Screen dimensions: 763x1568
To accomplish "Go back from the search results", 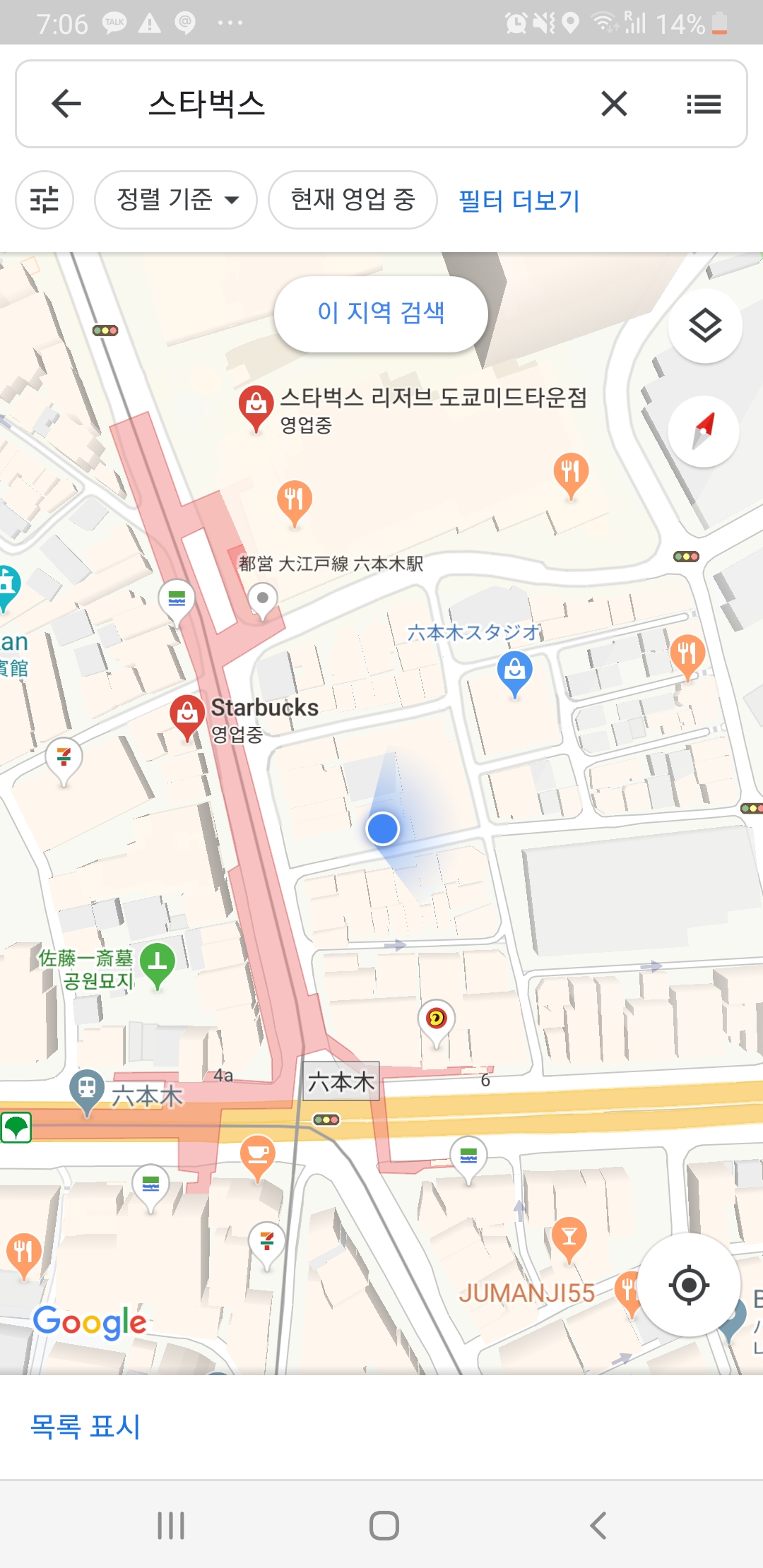I will click(x=66, y=104).
